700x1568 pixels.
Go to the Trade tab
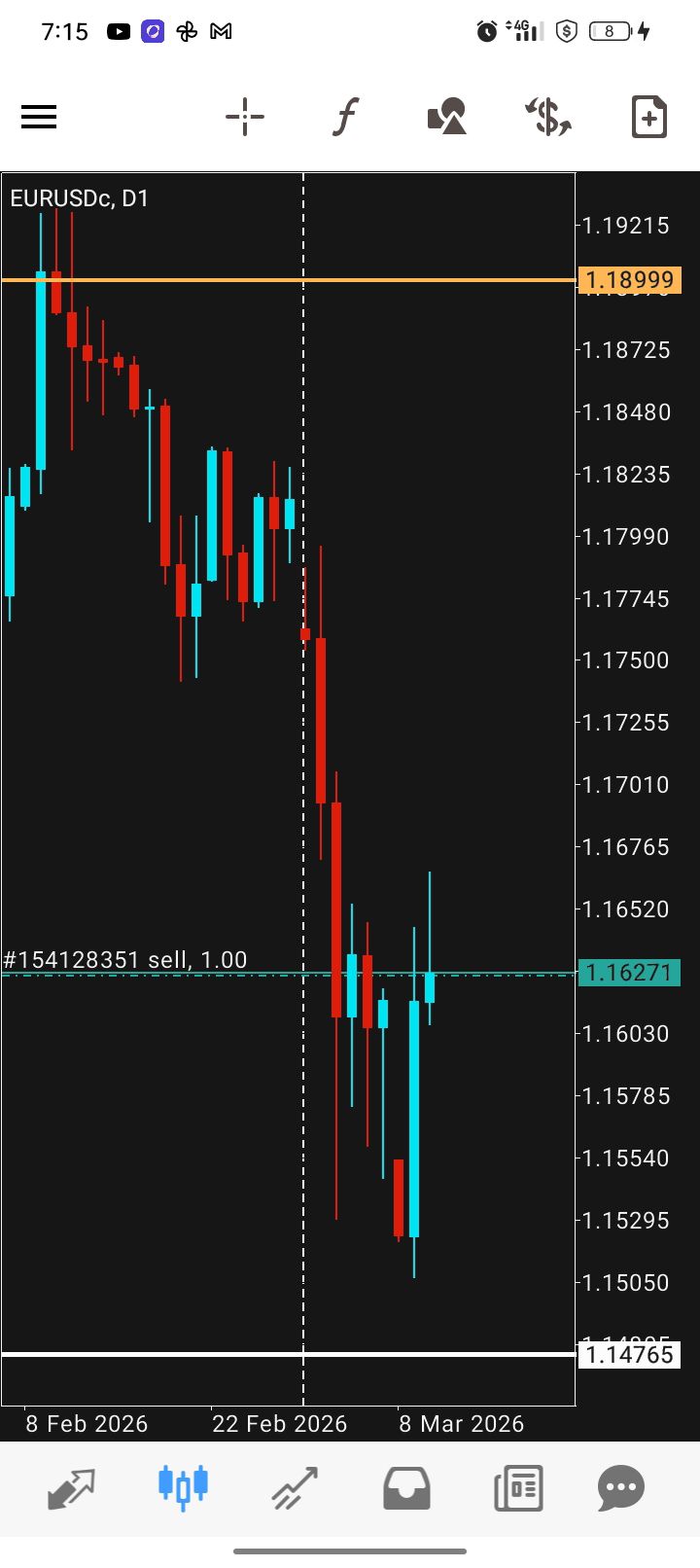coord(295,1488)
